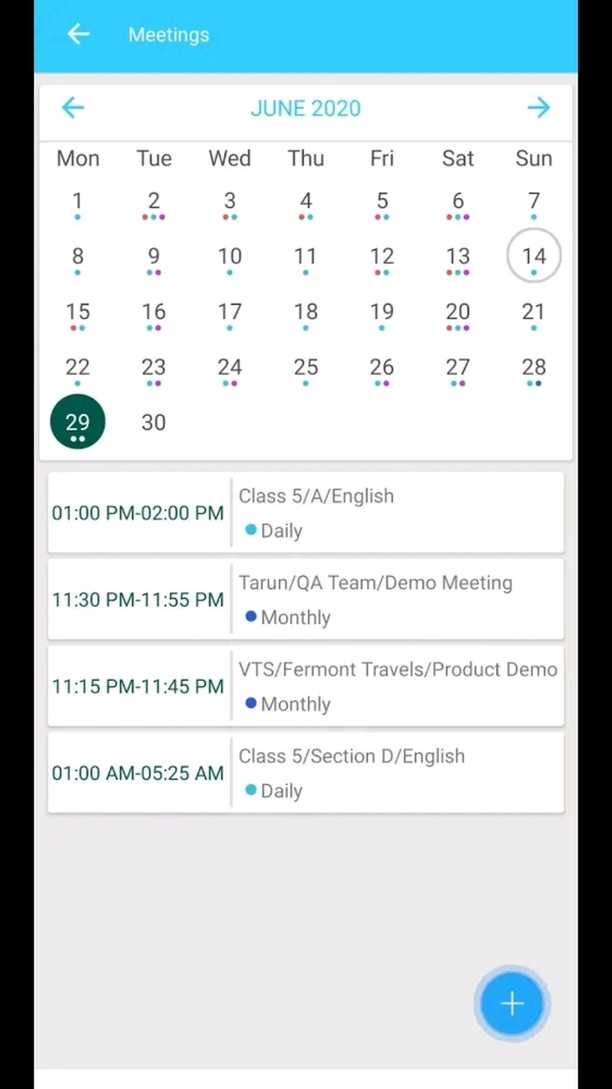Image resolution: width=612 pixels, height=1089 pixels.
Task: Open the Tarun/QA Team/Demo Meeting entry
Action: tap(305, 600)
